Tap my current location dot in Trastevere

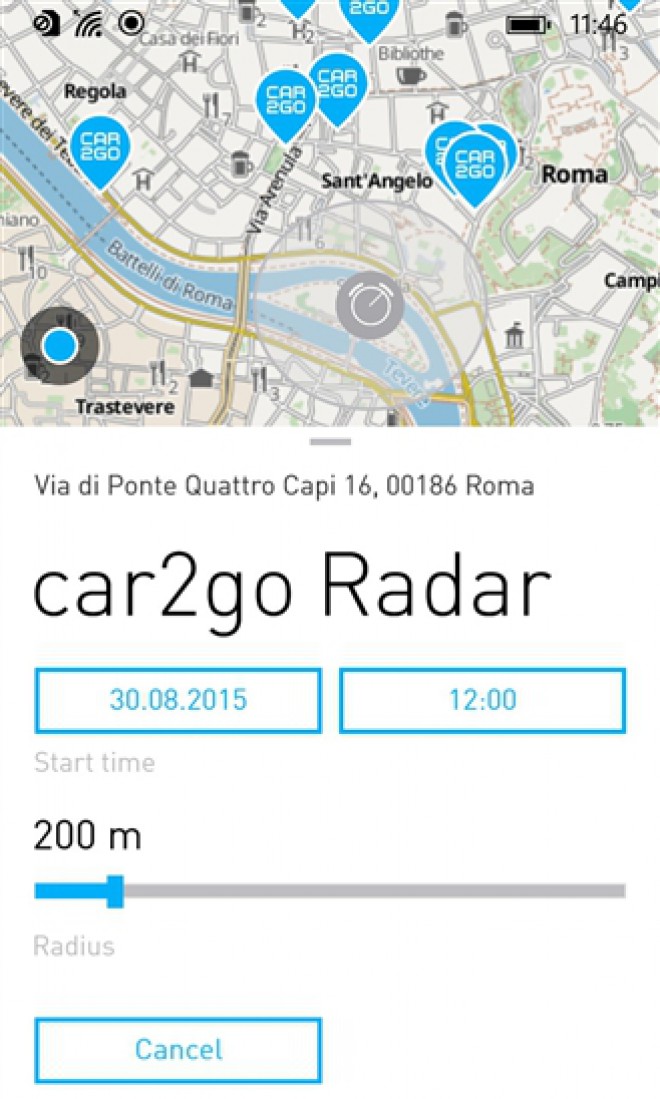pyautogui.click(x=60, y=346)
